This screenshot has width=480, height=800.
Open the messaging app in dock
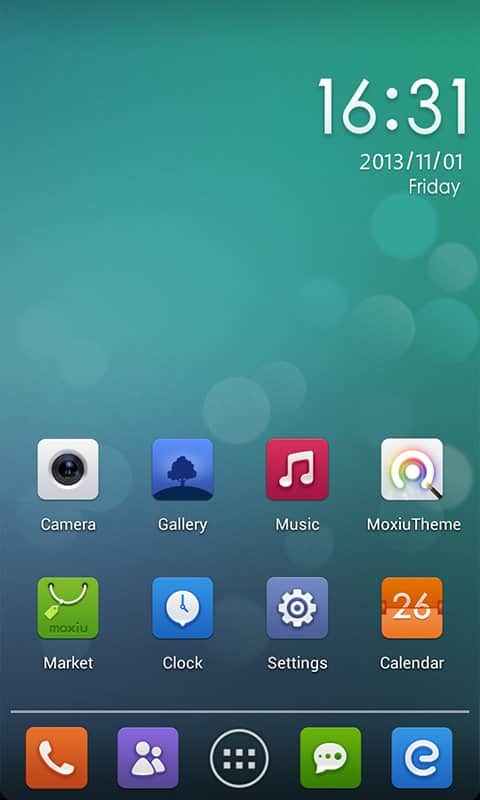[x=331, y=758]
